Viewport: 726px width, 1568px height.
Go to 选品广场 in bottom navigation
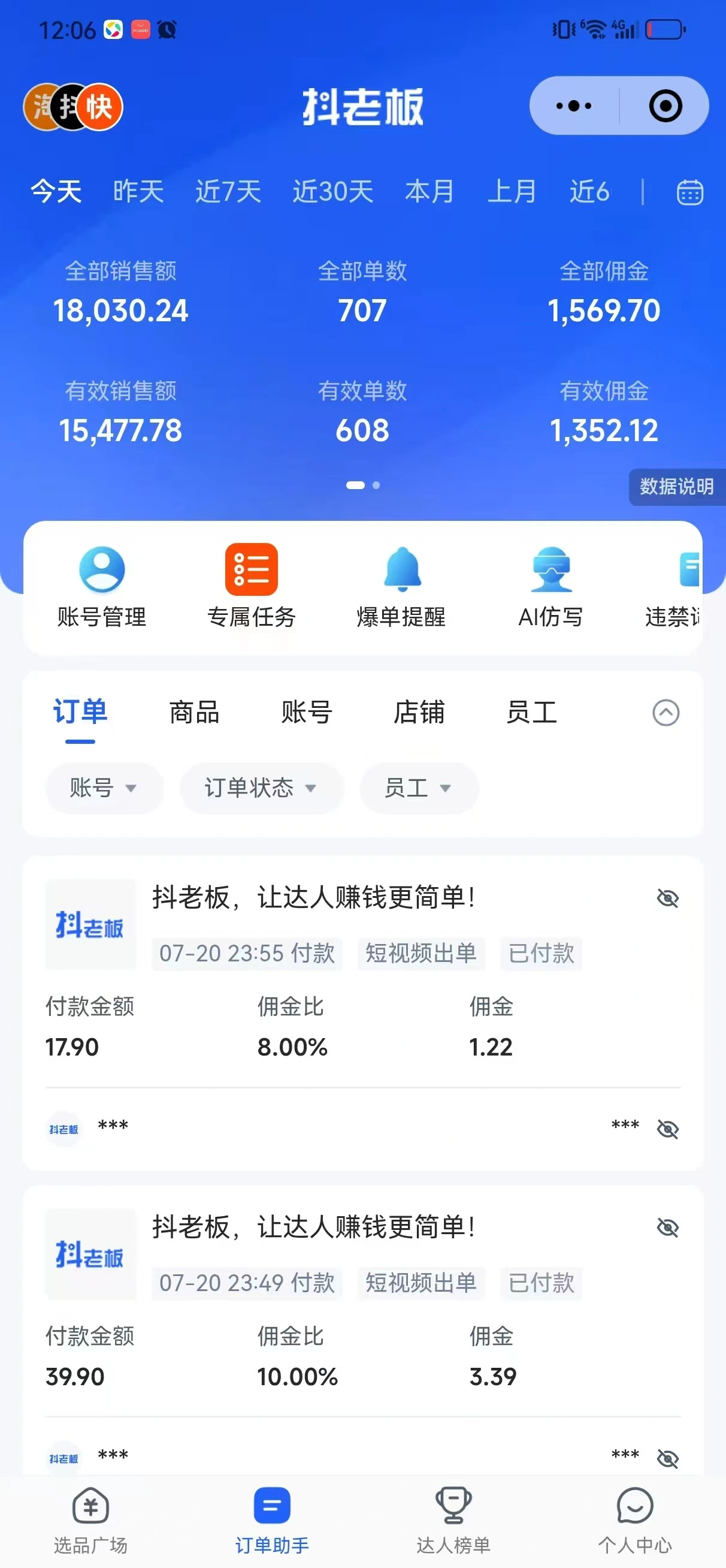[90, 1519]
